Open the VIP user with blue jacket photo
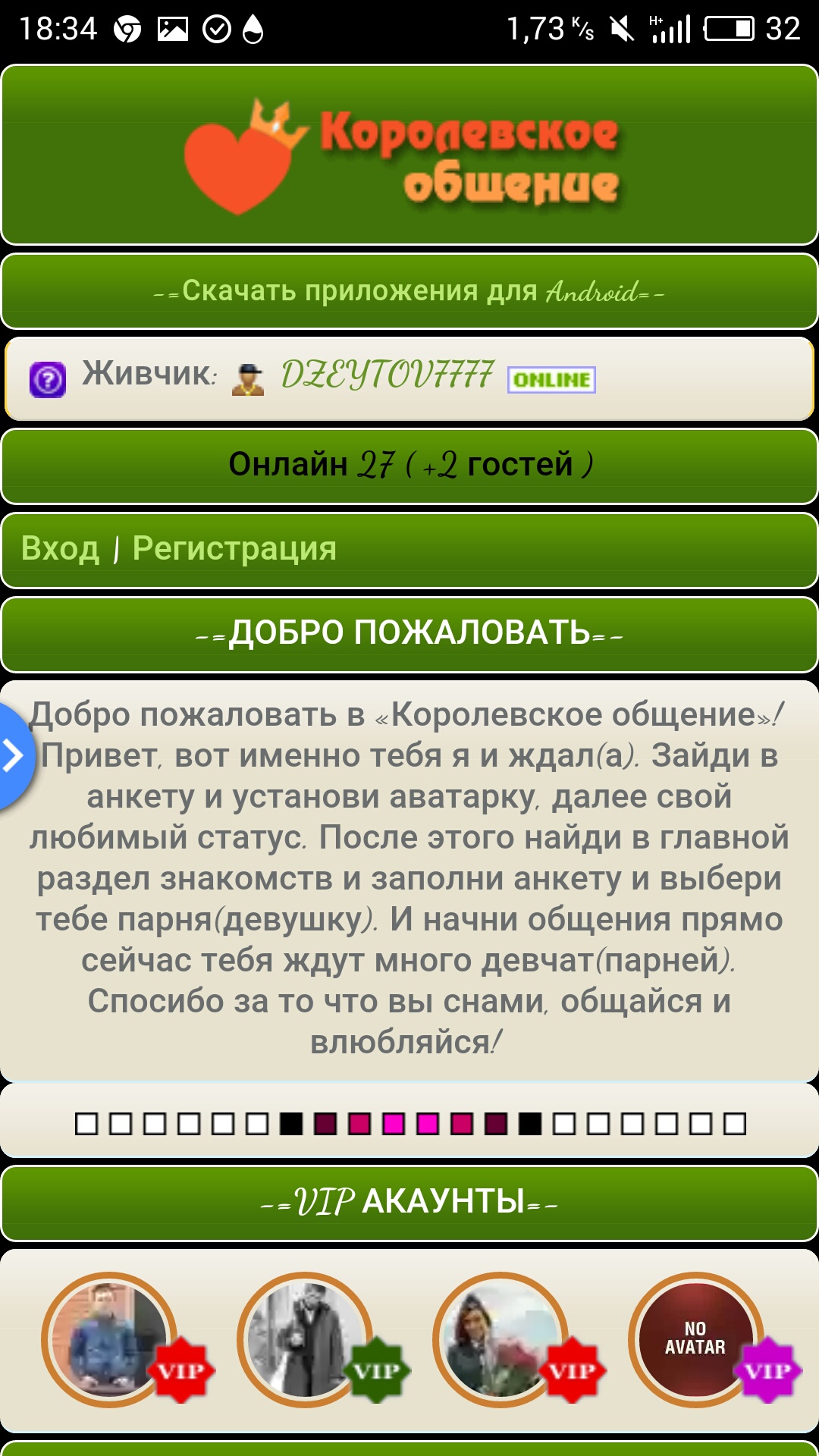The image size is (819, 1456). pyautogui.click(x=108, y=1339)
